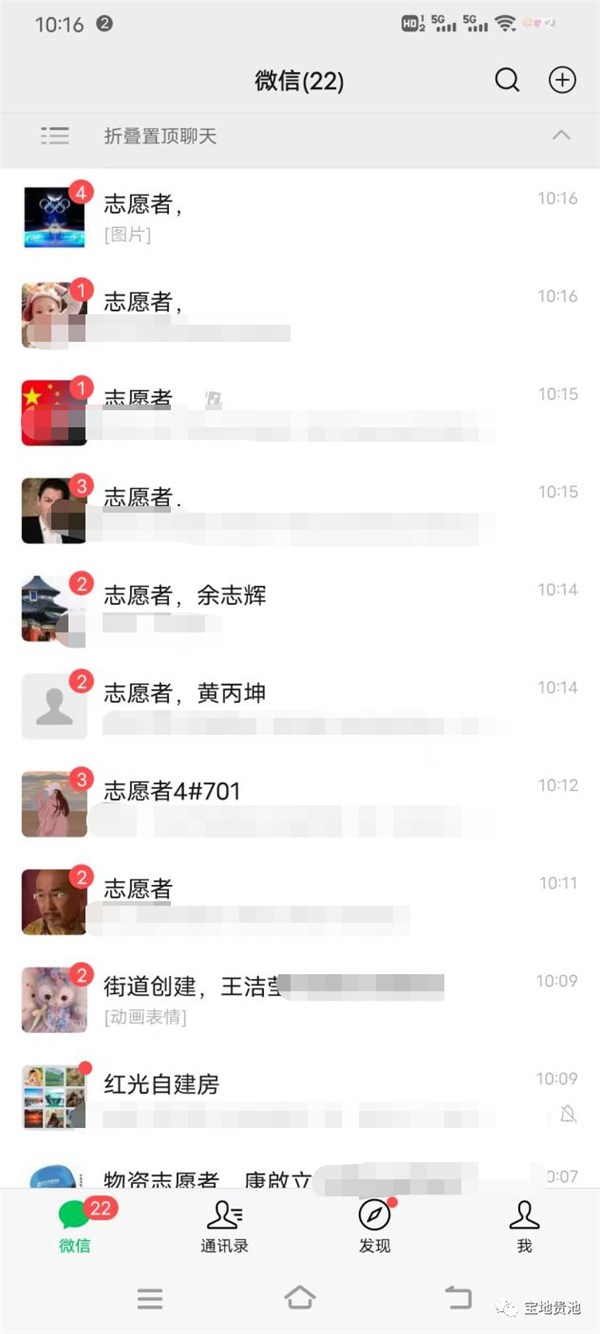Open the plus menu for new chat

pos(562,81)
